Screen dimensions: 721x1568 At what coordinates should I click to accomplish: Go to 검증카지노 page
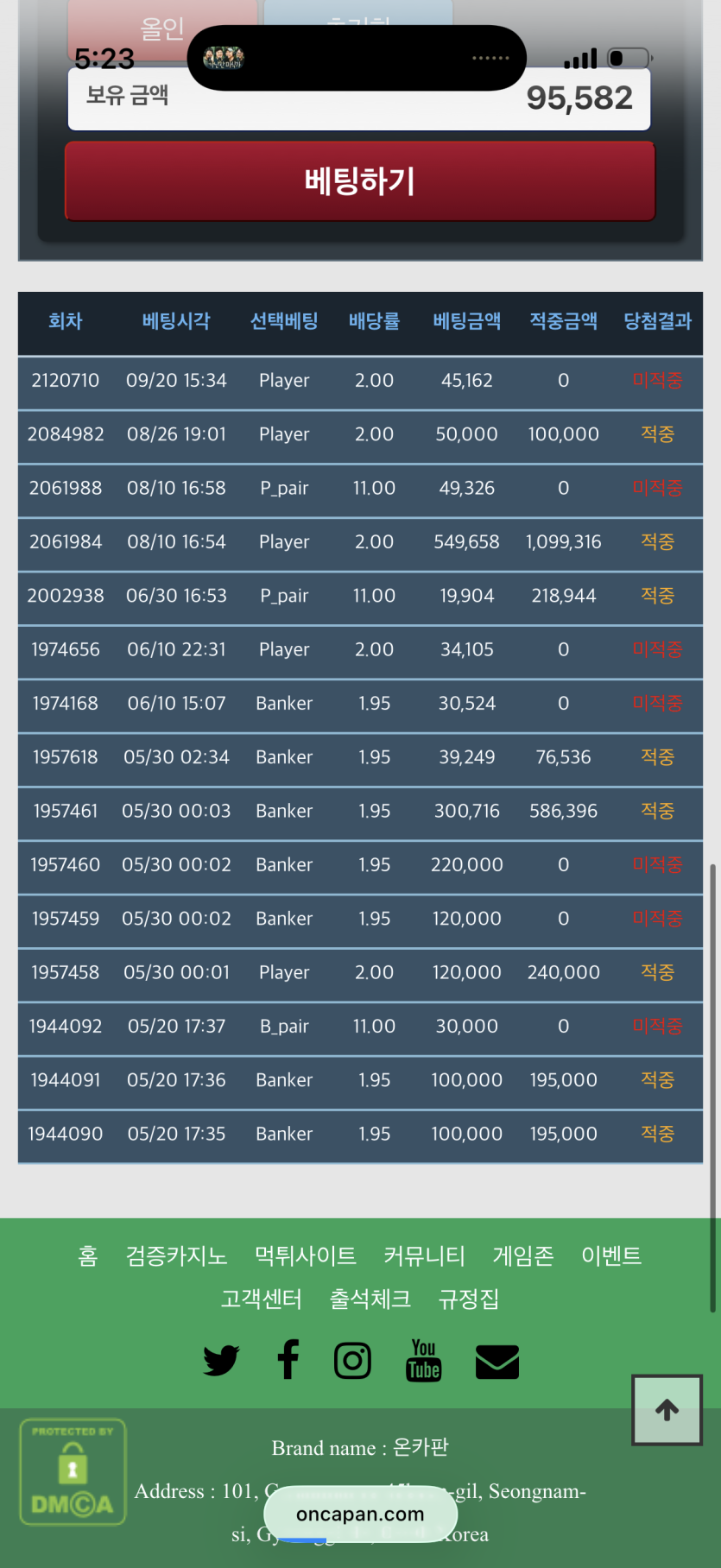click(x=177, y=1255)
